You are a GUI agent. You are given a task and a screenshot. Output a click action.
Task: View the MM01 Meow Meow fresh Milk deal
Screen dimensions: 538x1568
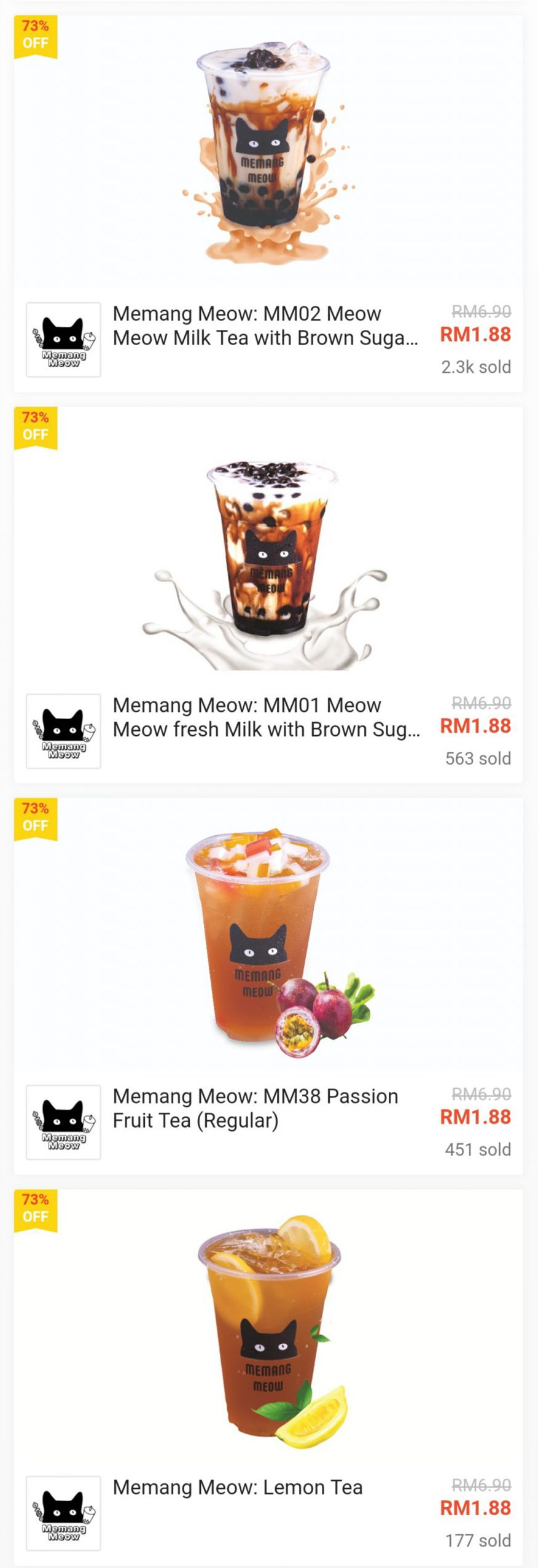(267, 717)
